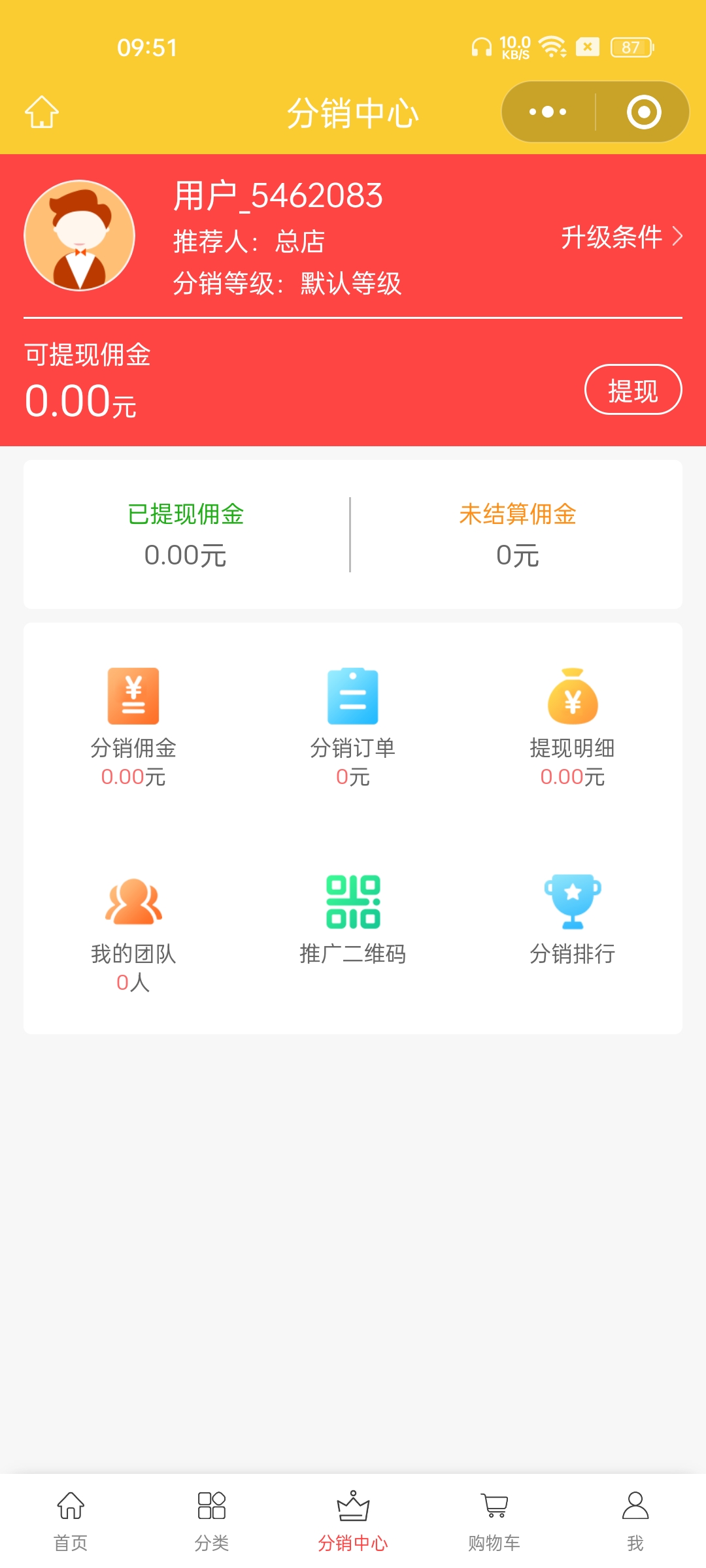Close the mini program with the circle icon
Image resolution: width=706 pixels, height=1568 pixels.
click(643, 112)
